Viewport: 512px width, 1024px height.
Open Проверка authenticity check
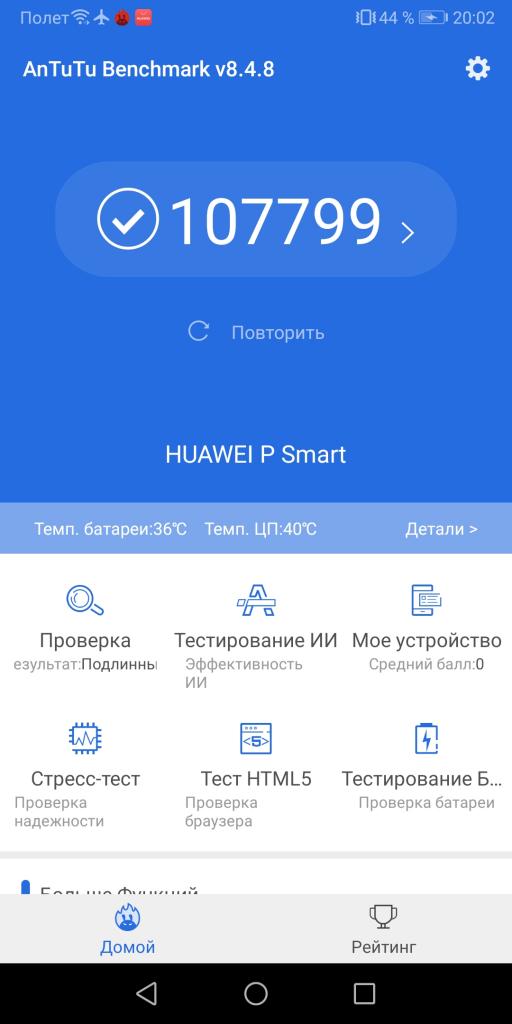point(85,628)
